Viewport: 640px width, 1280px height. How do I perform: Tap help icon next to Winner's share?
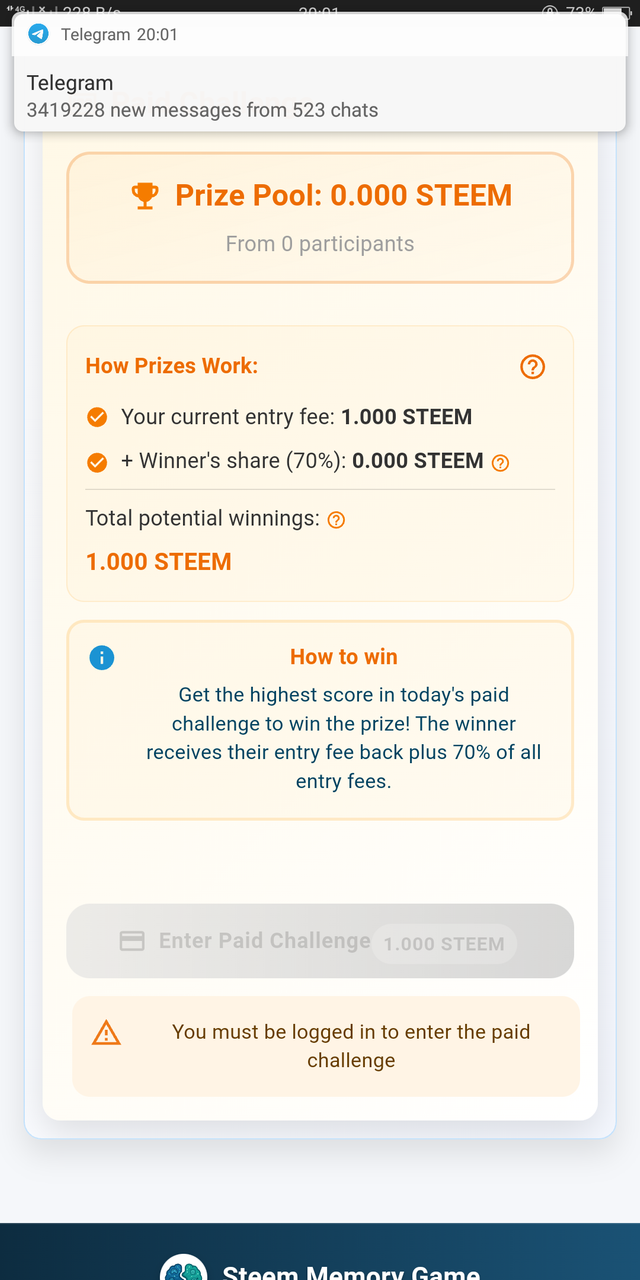tap(501, 462)
